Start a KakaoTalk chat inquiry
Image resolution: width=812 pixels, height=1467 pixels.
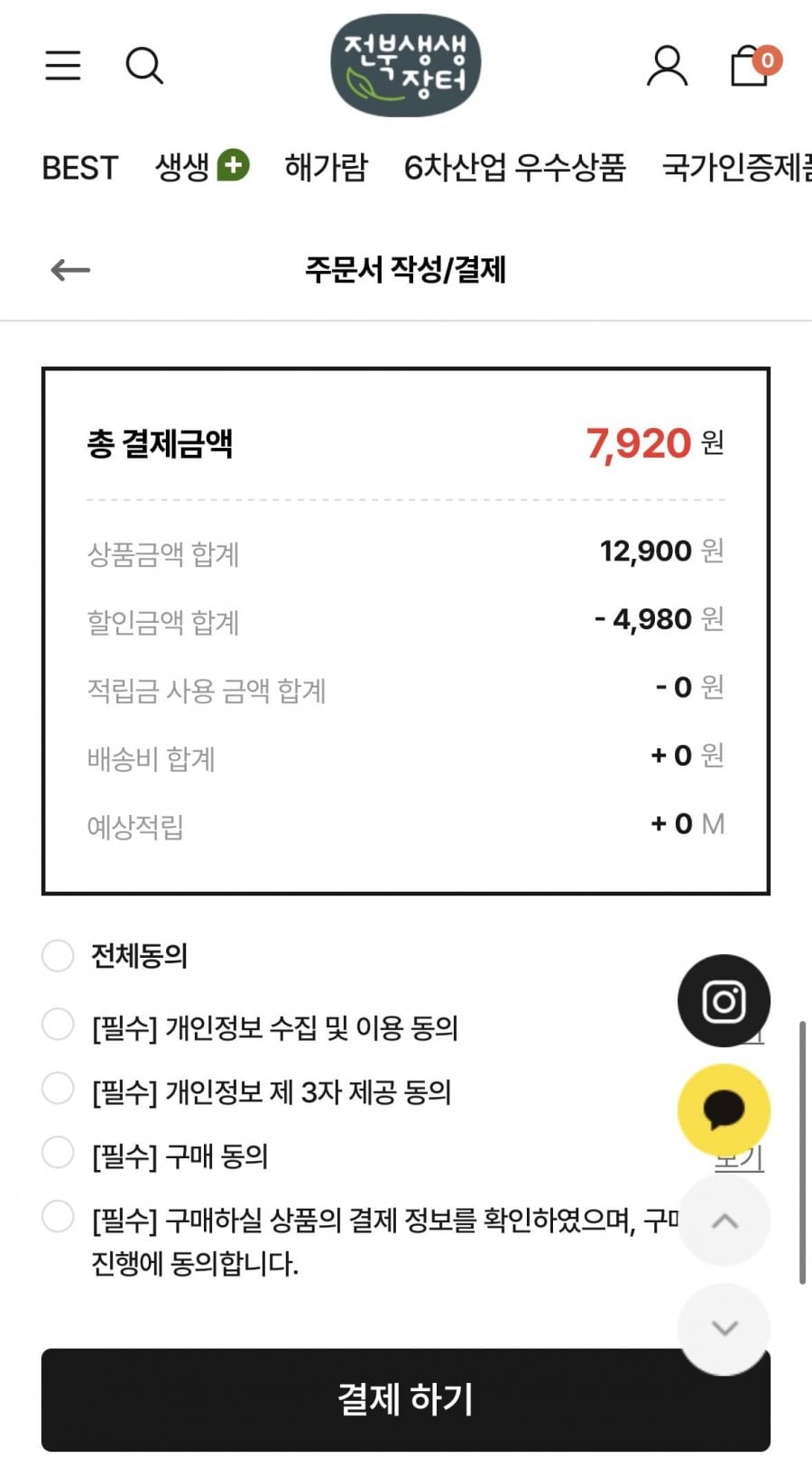tap(724, 1110)
